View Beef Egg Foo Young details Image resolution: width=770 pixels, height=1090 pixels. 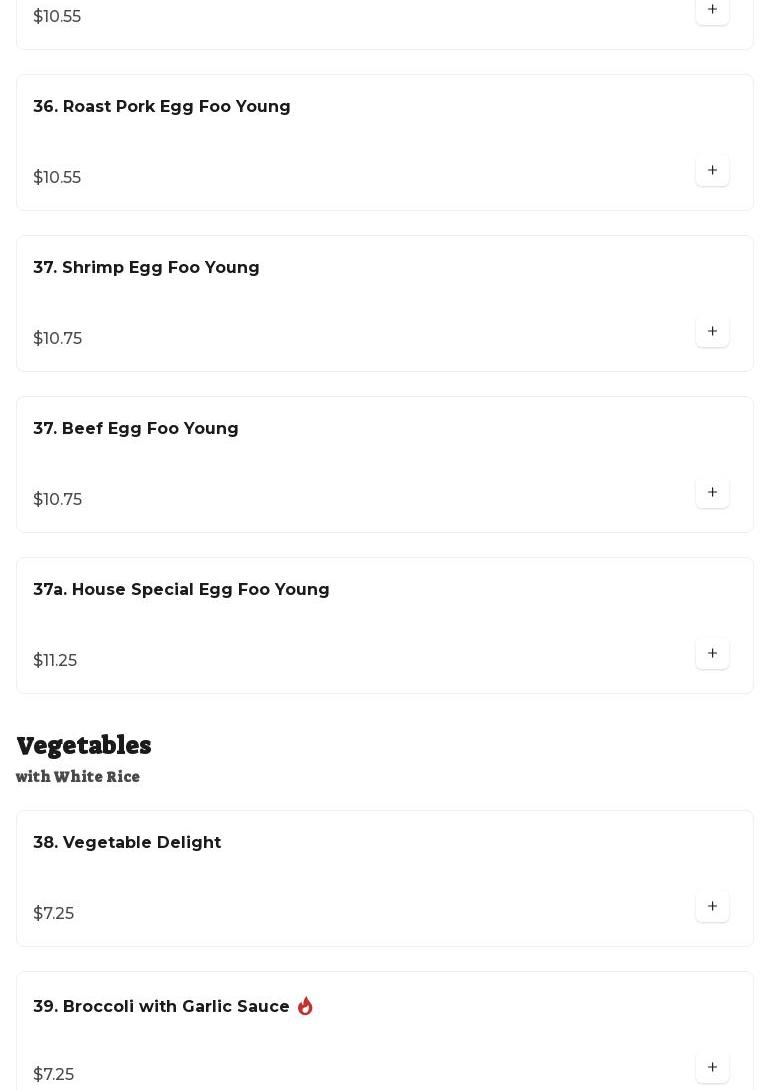(x=136, y=429)
